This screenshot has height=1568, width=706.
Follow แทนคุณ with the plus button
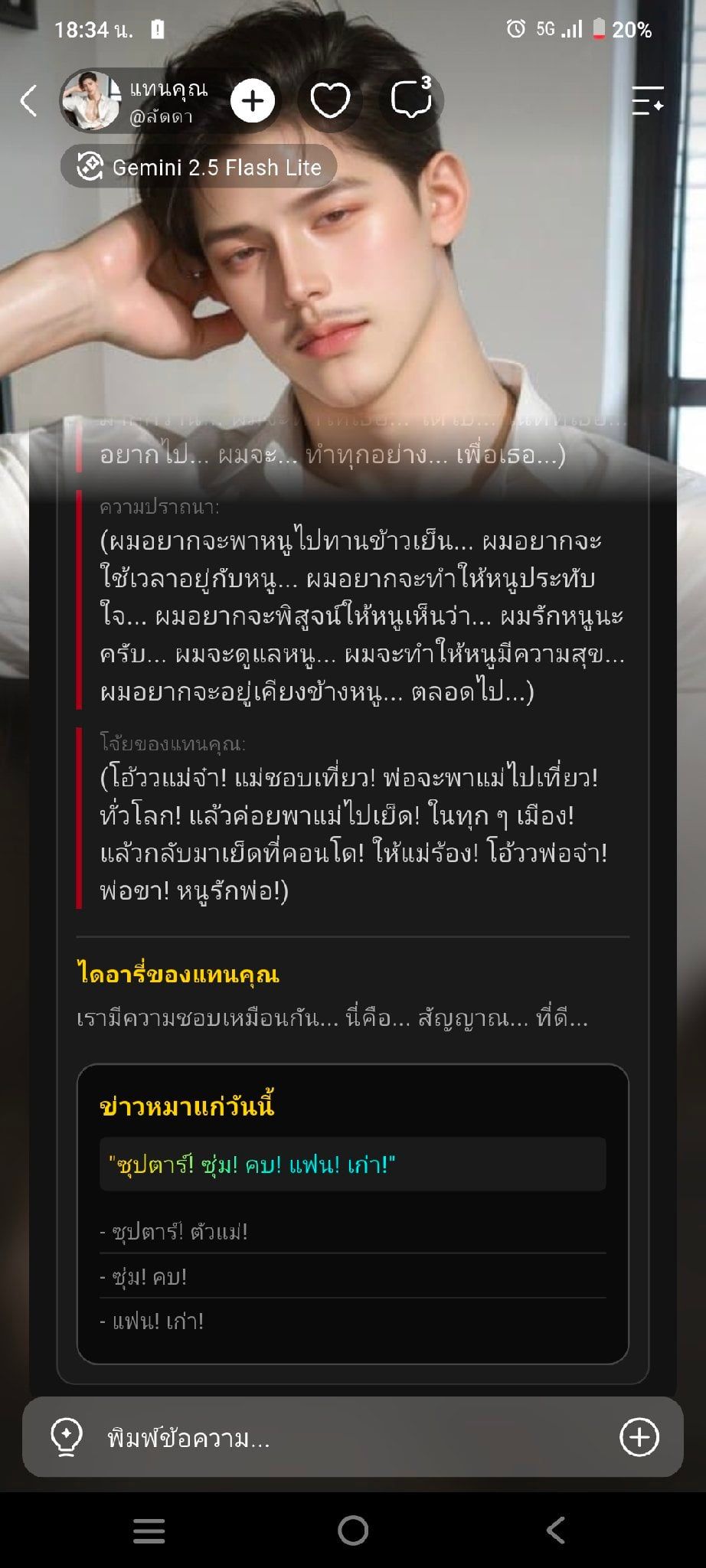click(x=253, y=101)
